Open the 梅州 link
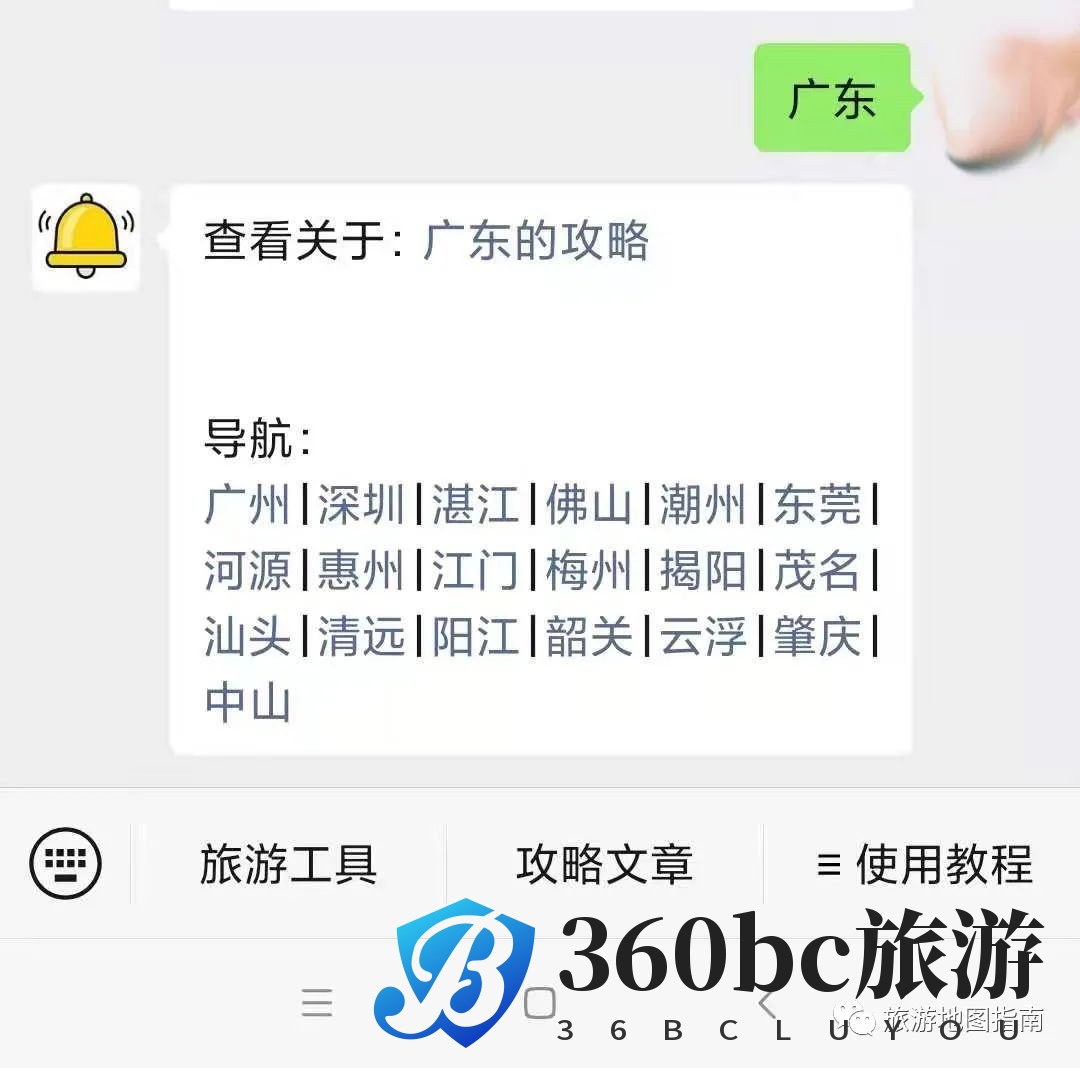Image resolution: width=1080 pixels, height=1068 pixels. (x=589, y=571)
